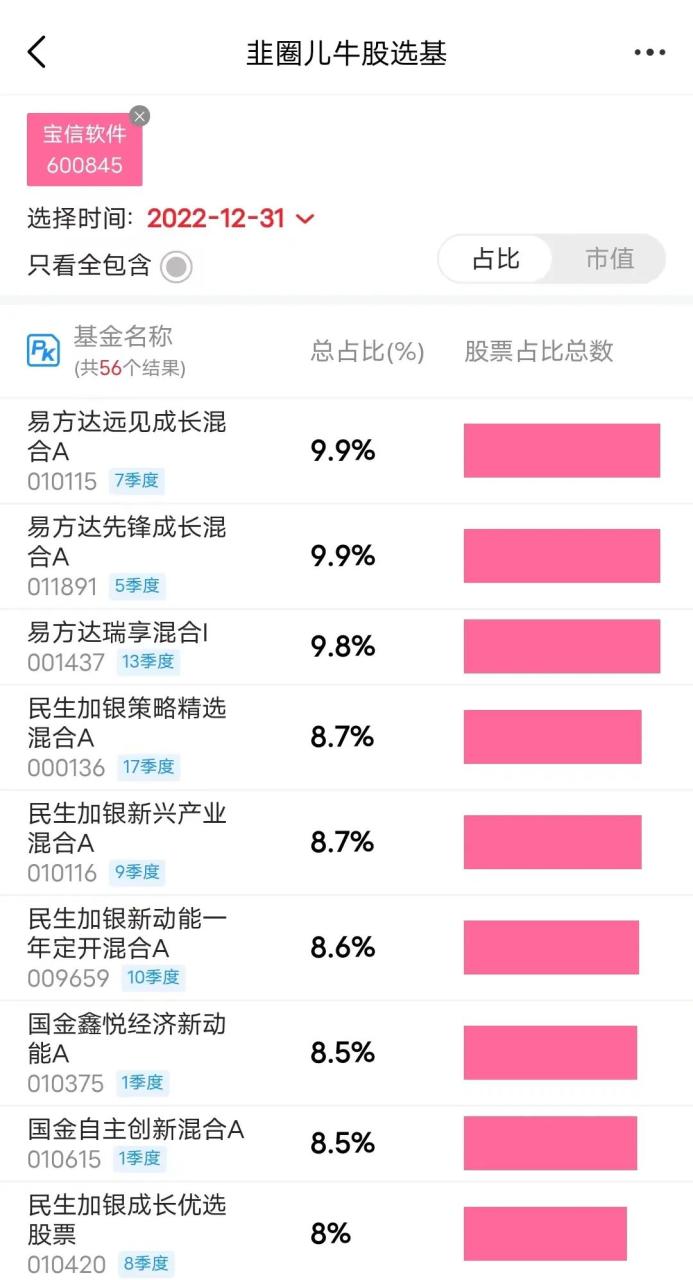View 国金鑫悦经济新动能A details
693x1280 pixels.
point(346,1053)
